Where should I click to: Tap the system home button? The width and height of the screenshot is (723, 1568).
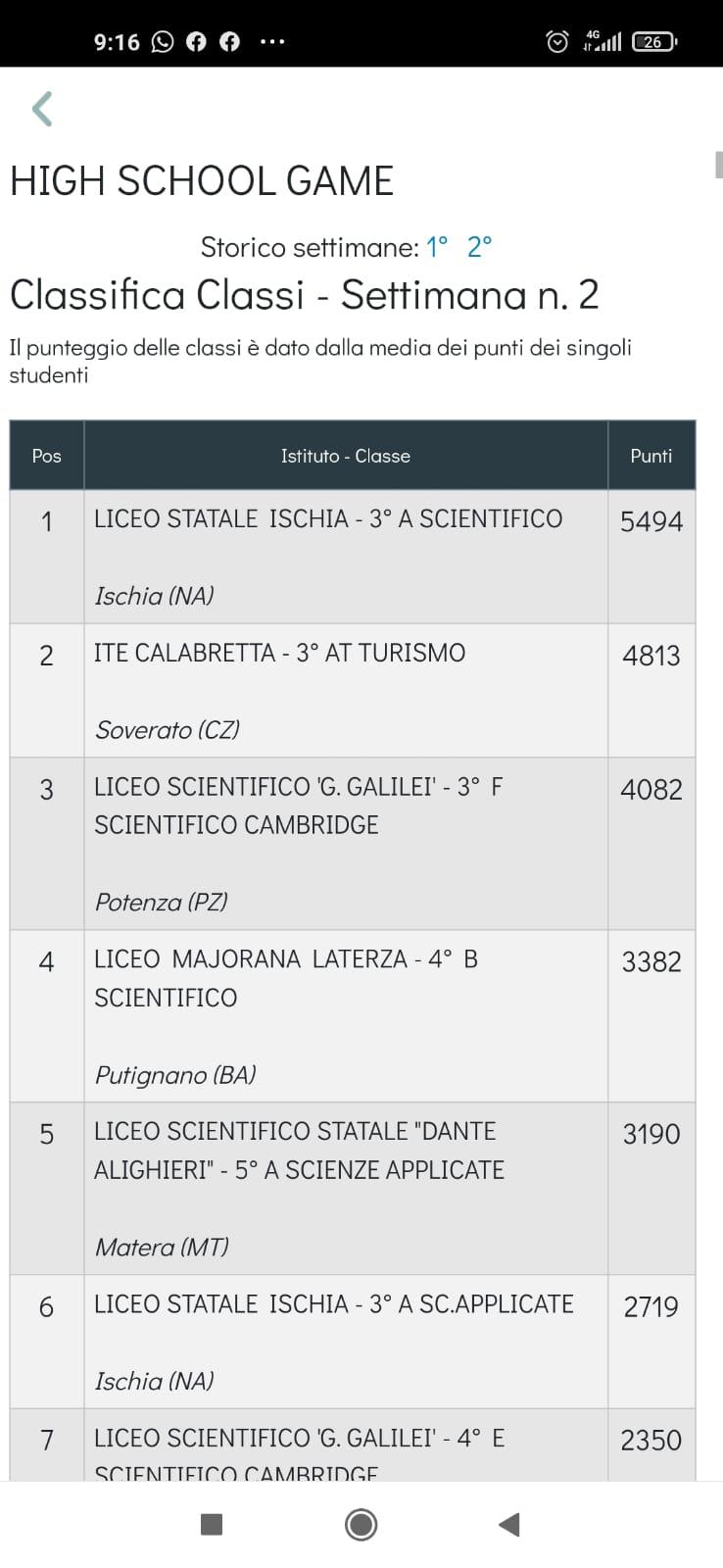[x=361, y=1524]
